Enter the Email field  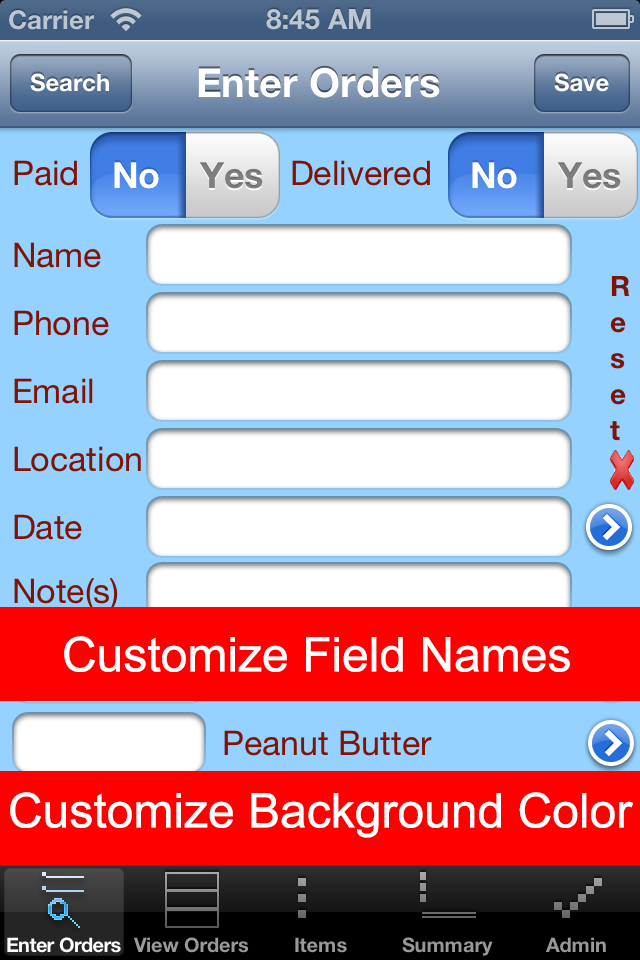tap(358, 391)
